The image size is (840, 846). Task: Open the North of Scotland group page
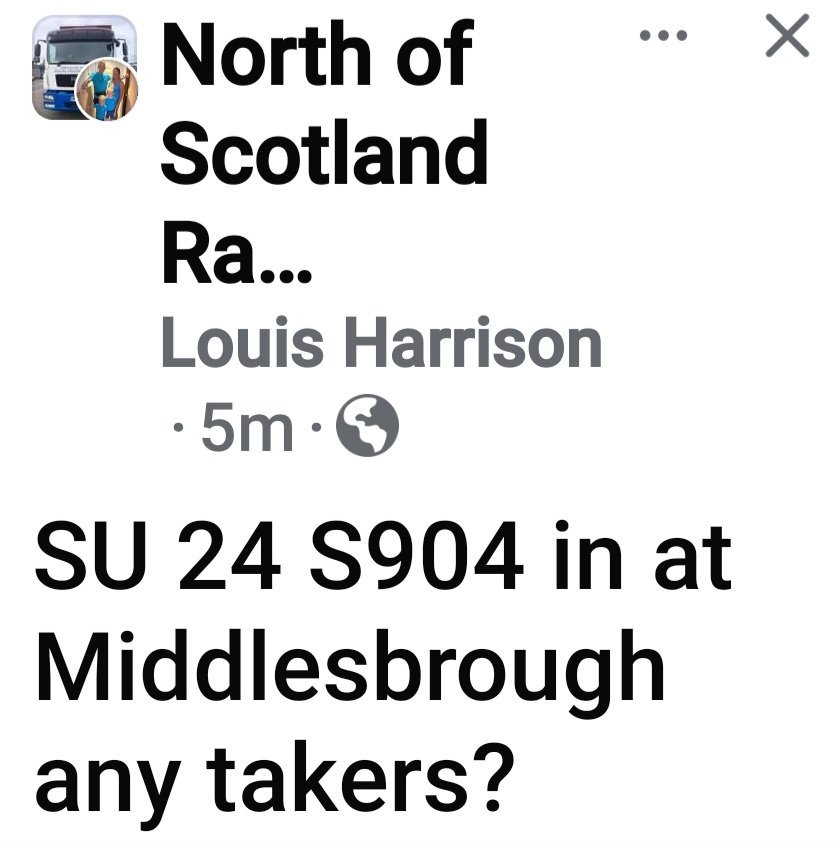point(324,151)
